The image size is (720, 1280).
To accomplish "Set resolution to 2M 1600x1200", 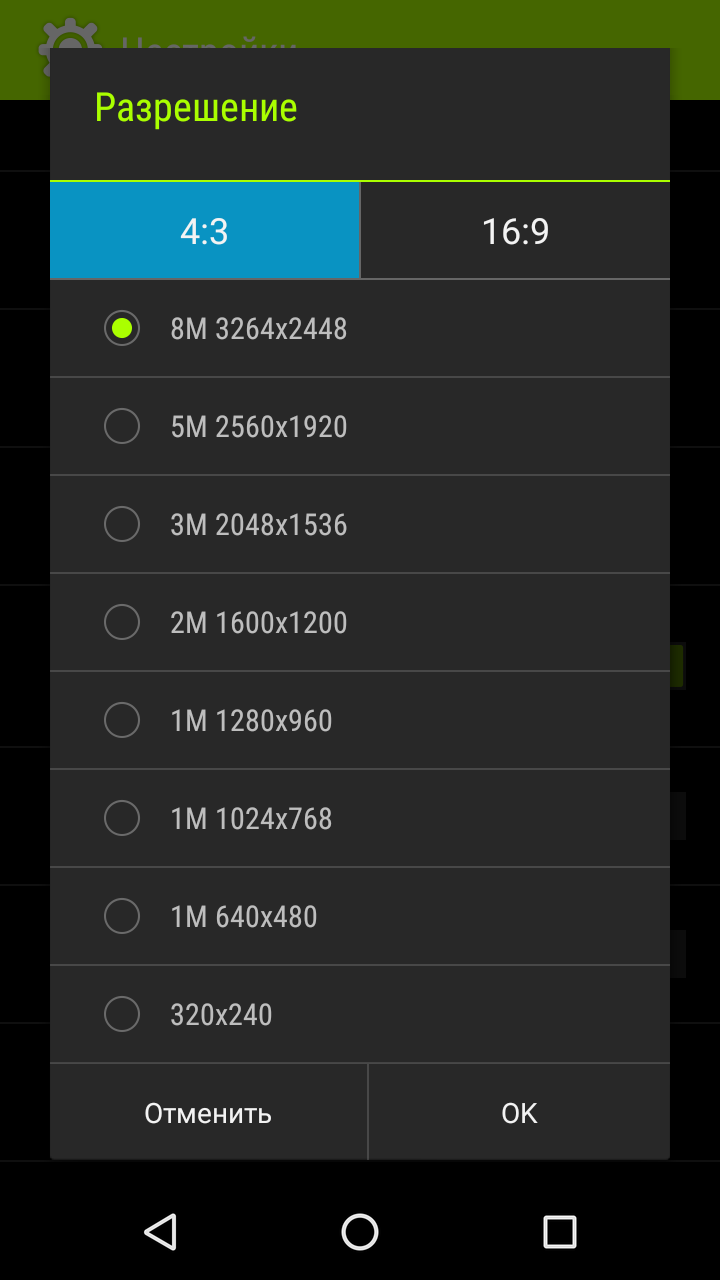I will click(x=360, y=623).
